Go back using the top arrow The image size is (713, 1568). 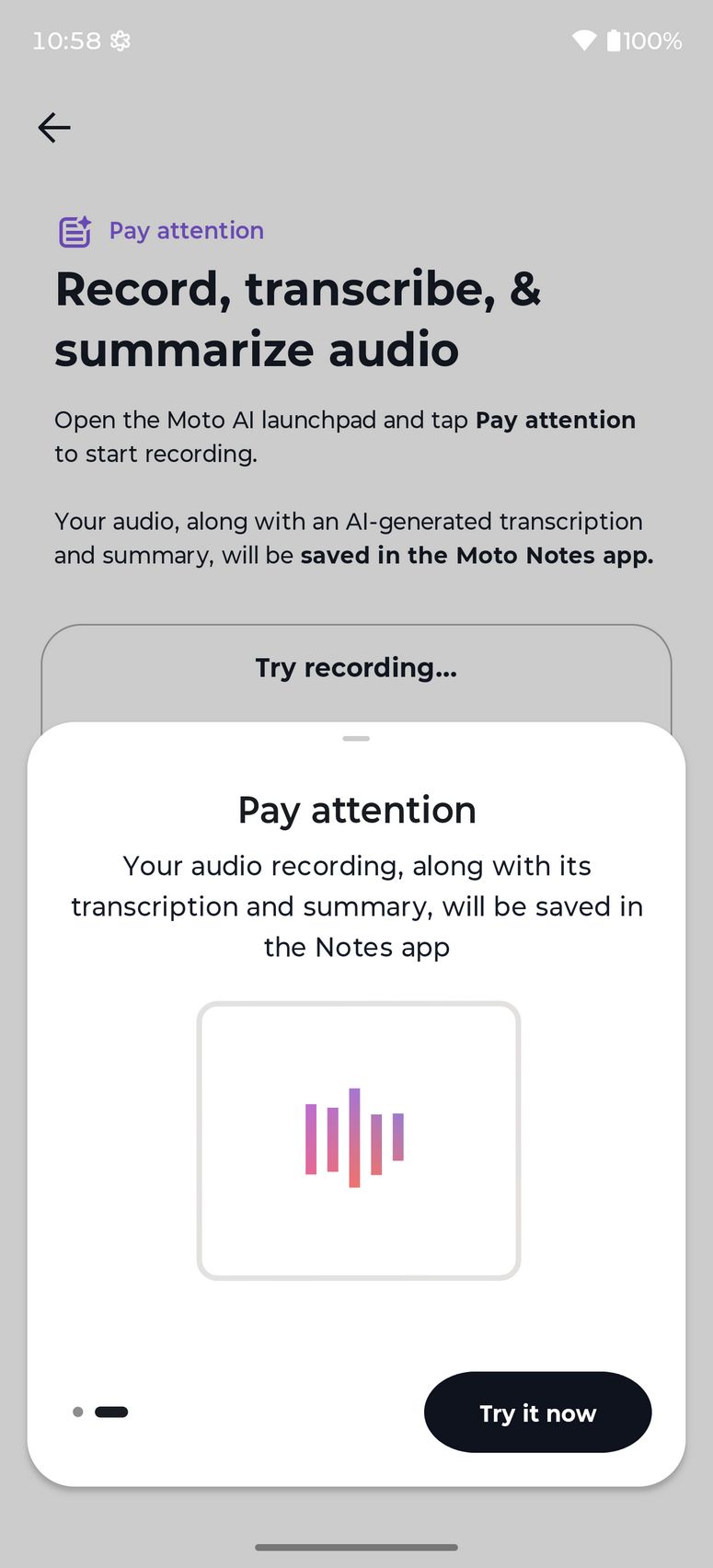54,127
